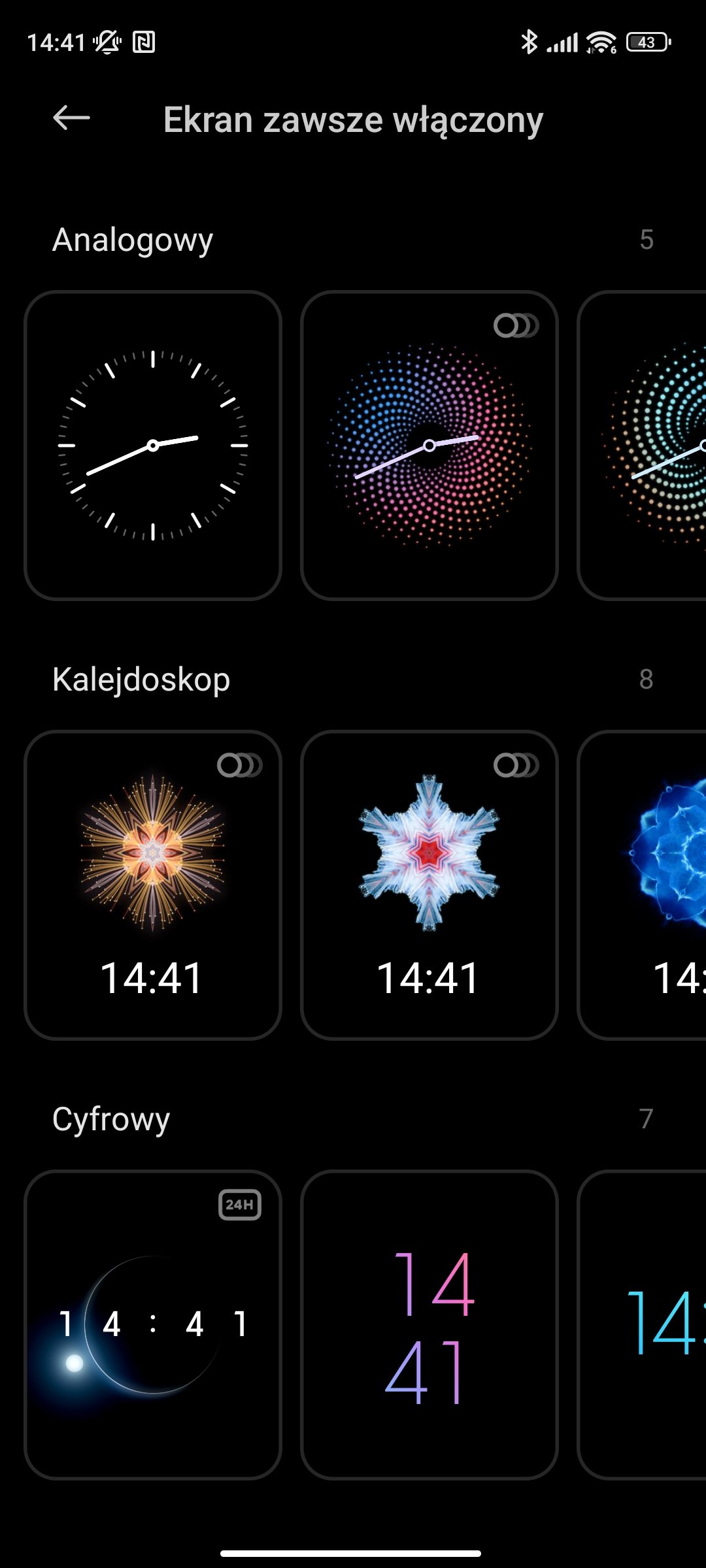Select the 24H eclipse digital clock
Image resolution: width=706 pixels, height=1568 pixels.
[153, 1325]
